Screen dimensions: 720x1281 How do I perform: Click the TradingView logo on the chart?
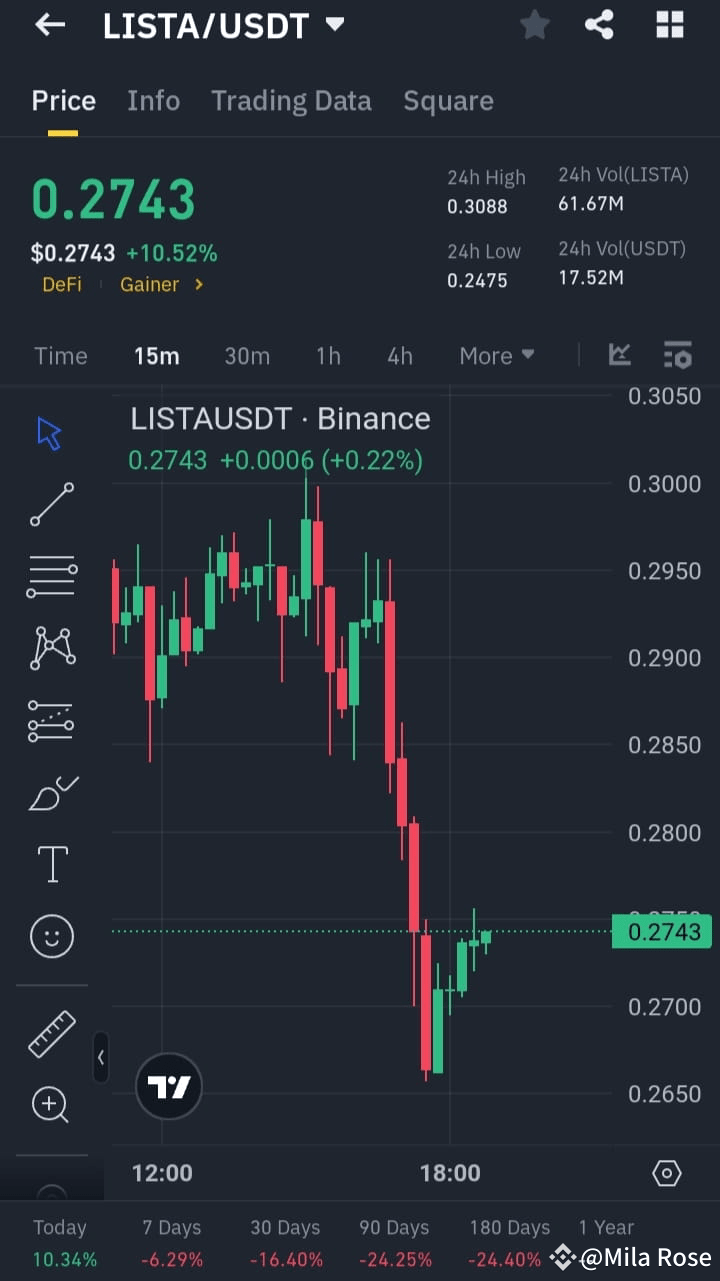169,1085
